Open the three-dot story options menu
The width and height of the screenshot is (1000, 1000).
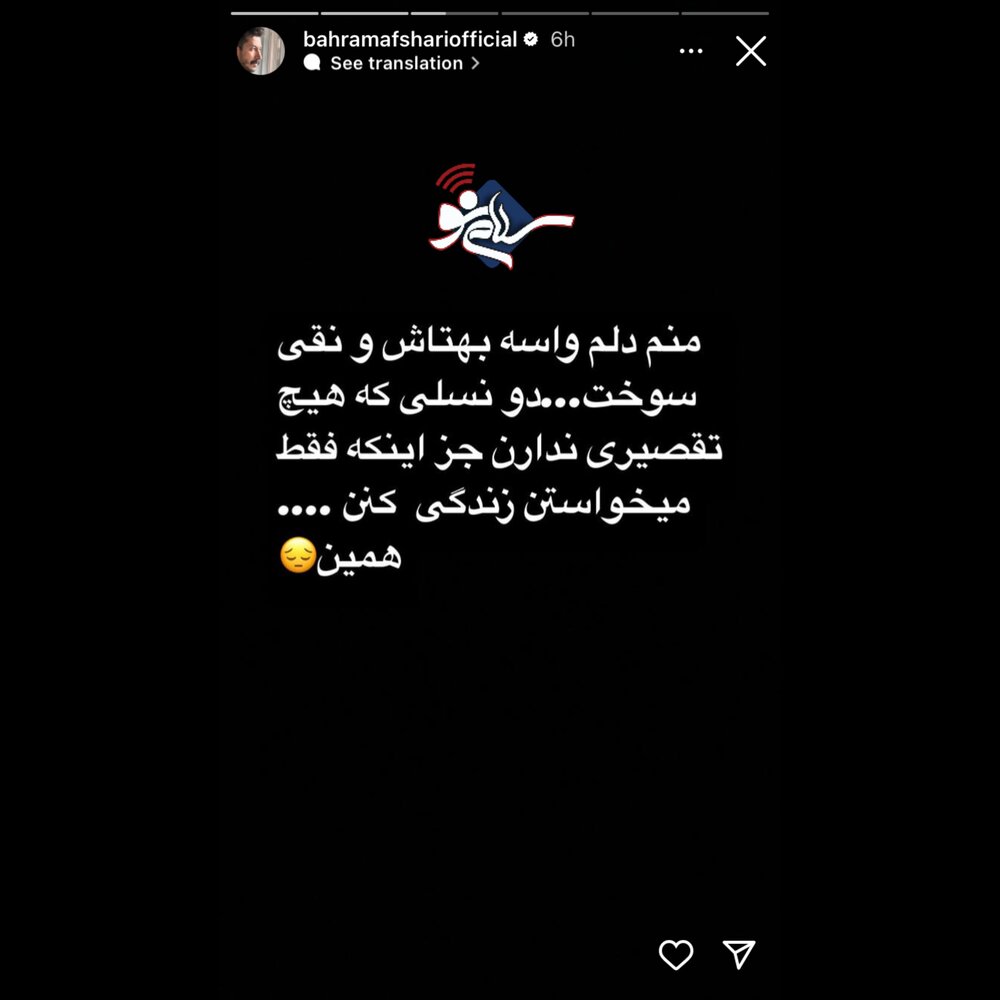(691, 51)
